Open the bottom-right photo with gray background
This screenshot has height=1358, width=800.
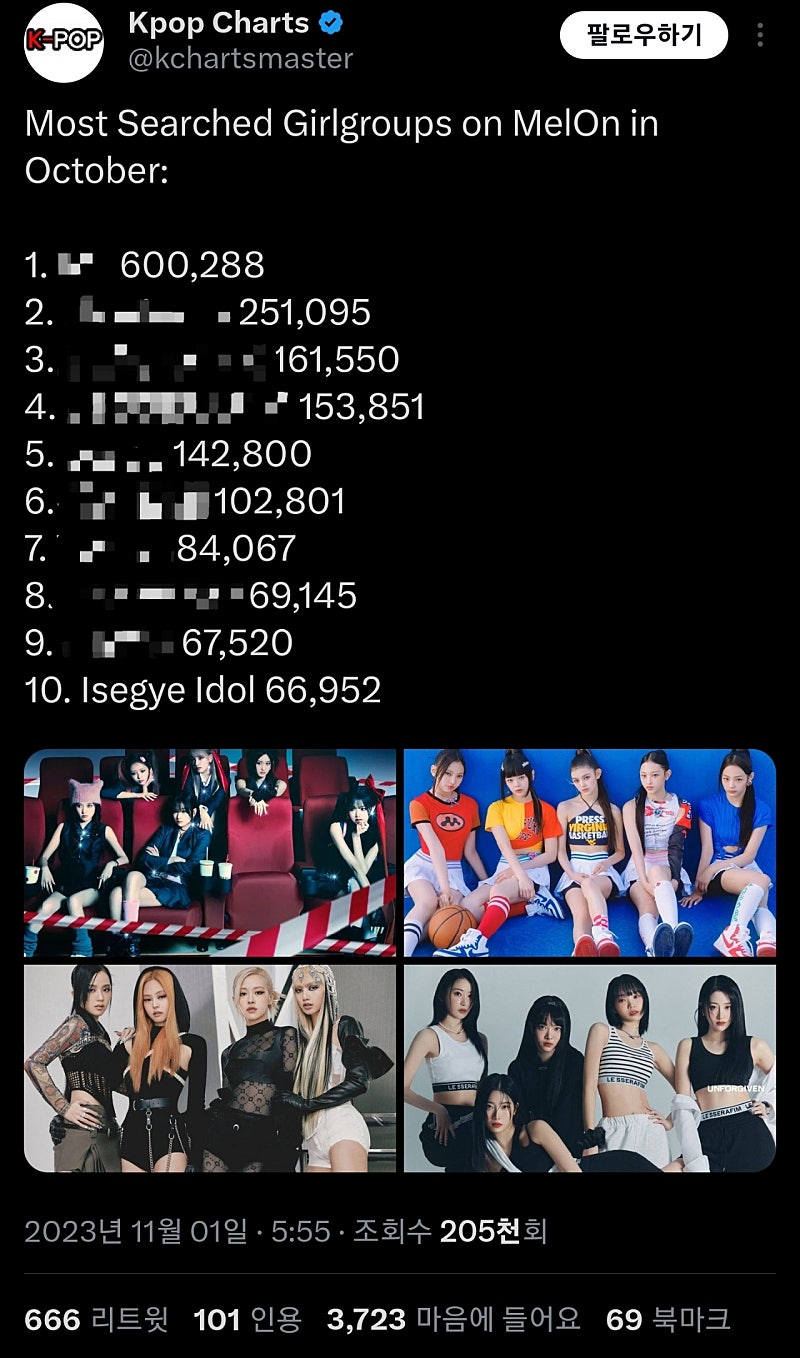click(590, 1068)
